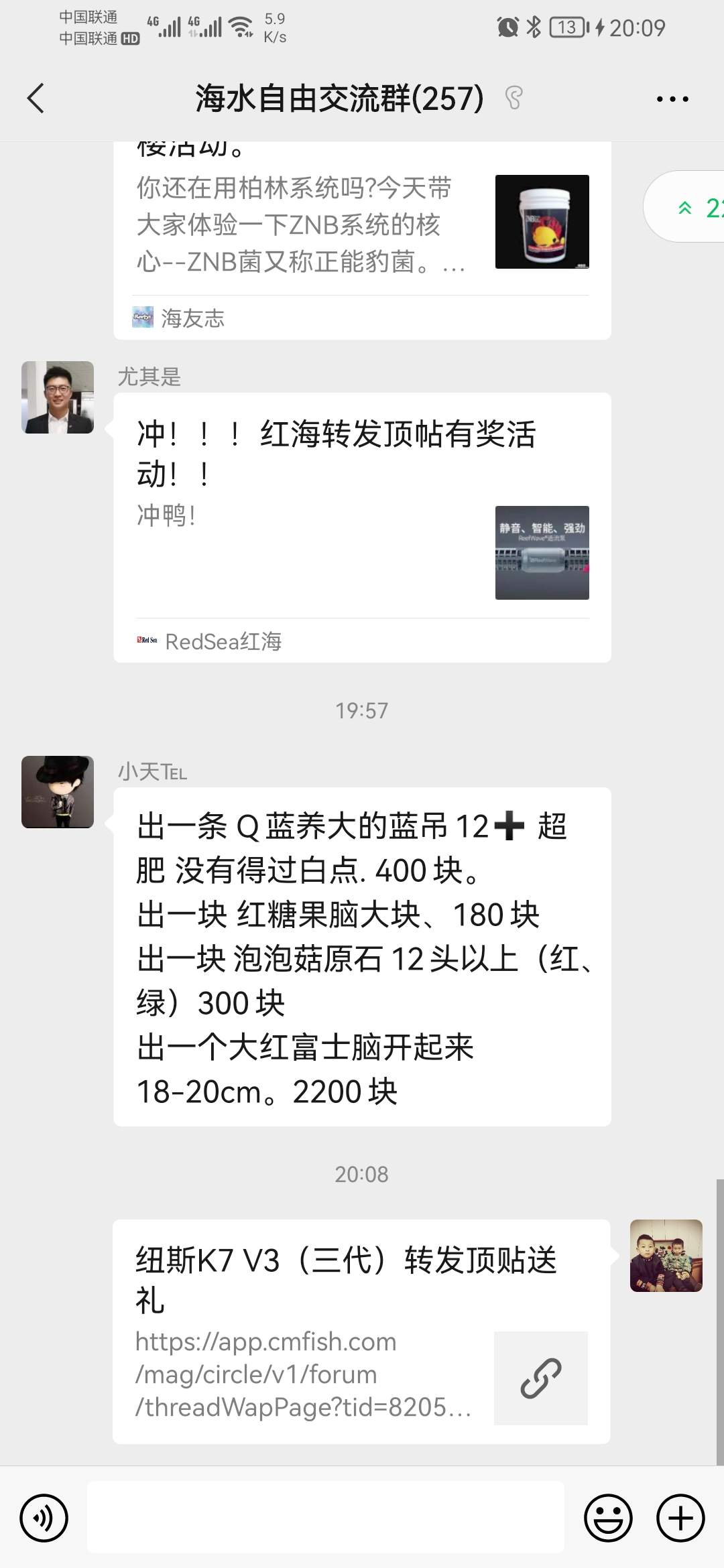Open the plus attachments menu
This screenshot has width=724, height=1568.
[680, 1518]
